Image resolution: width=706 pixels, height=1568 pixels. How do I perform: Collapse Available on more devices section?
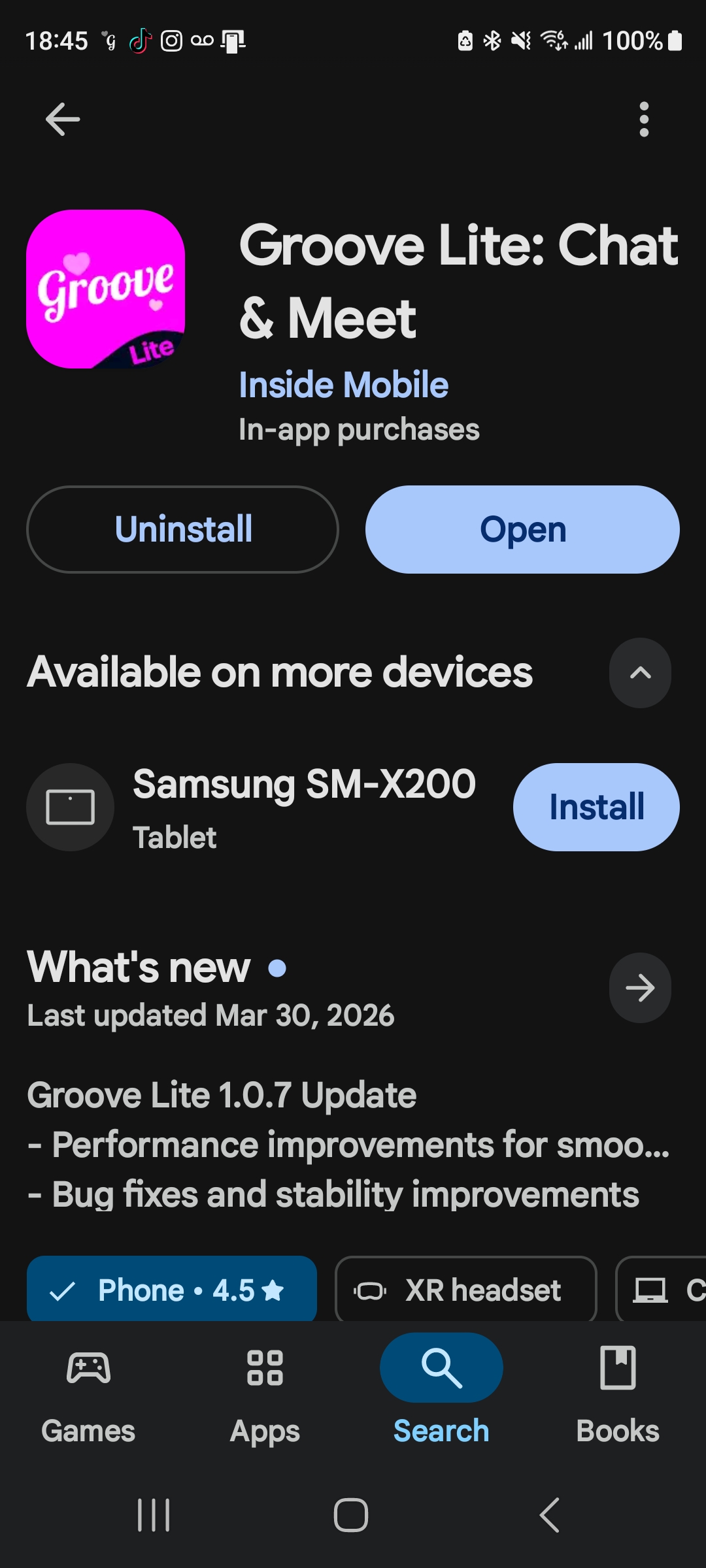point(640,673)
